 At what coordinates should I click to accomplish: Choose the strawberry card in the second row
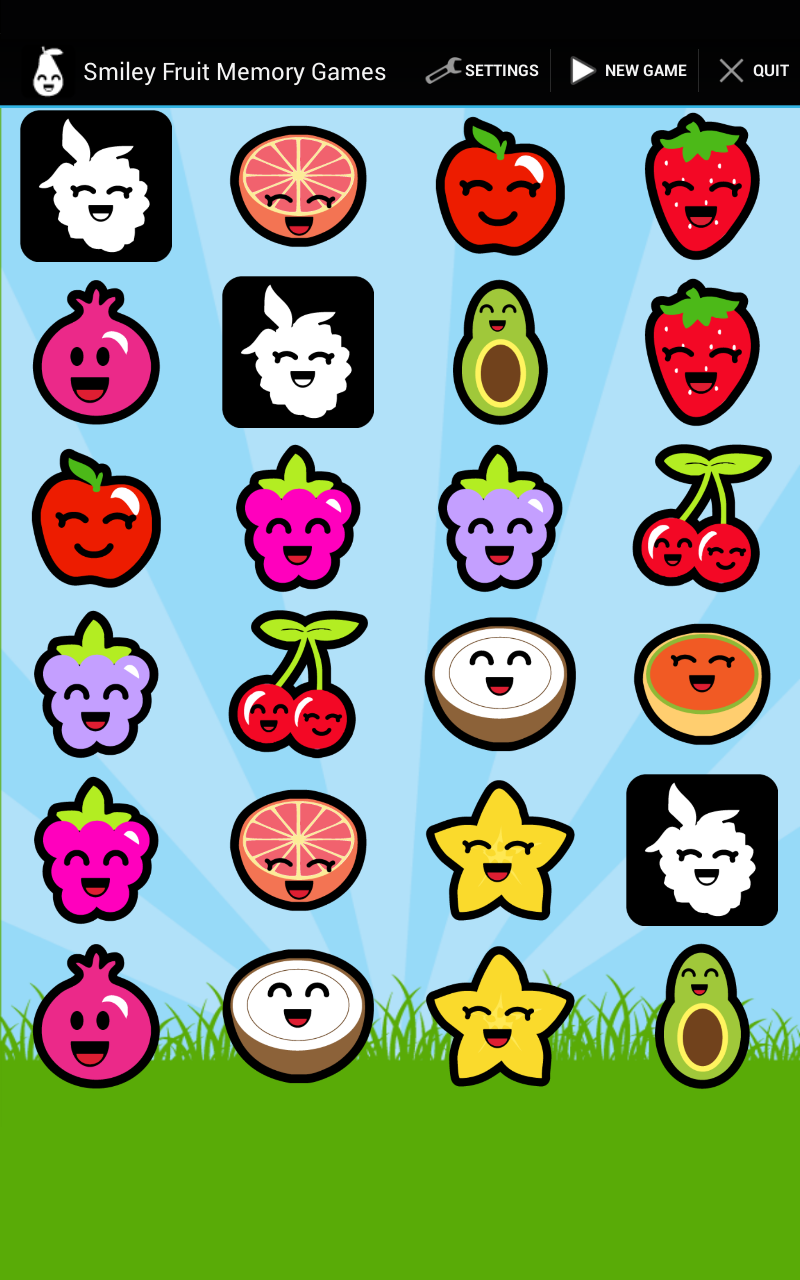(x=702, y=352)
